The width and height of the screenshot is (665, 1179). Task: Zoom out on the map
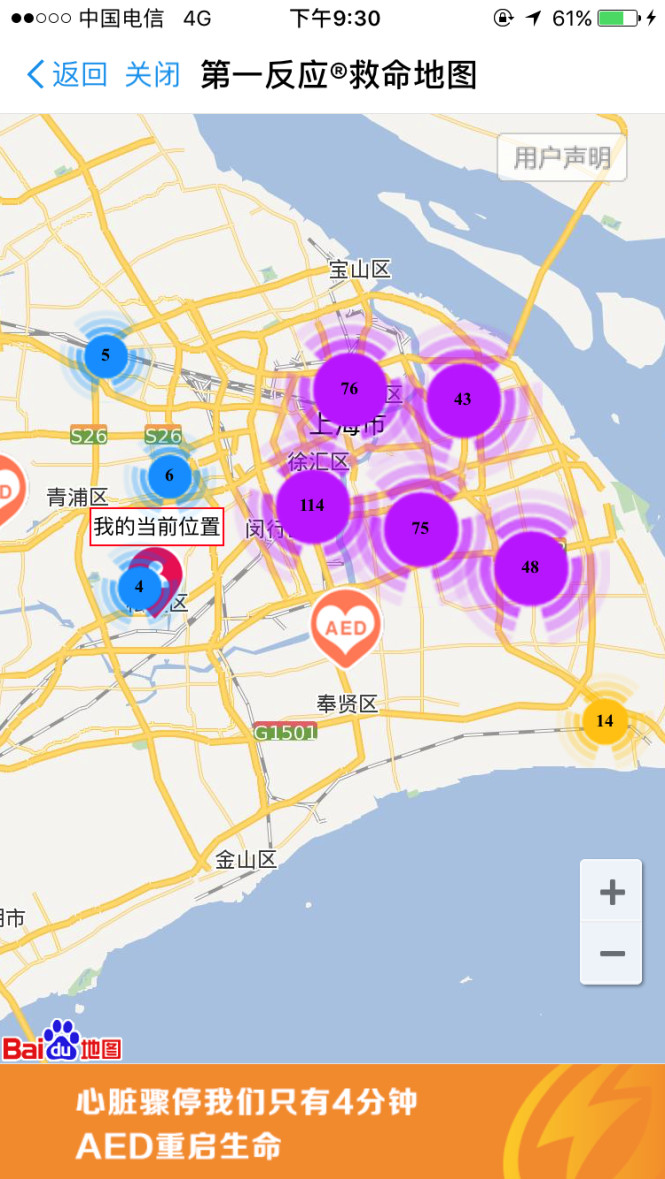click(x=611, y=953)
